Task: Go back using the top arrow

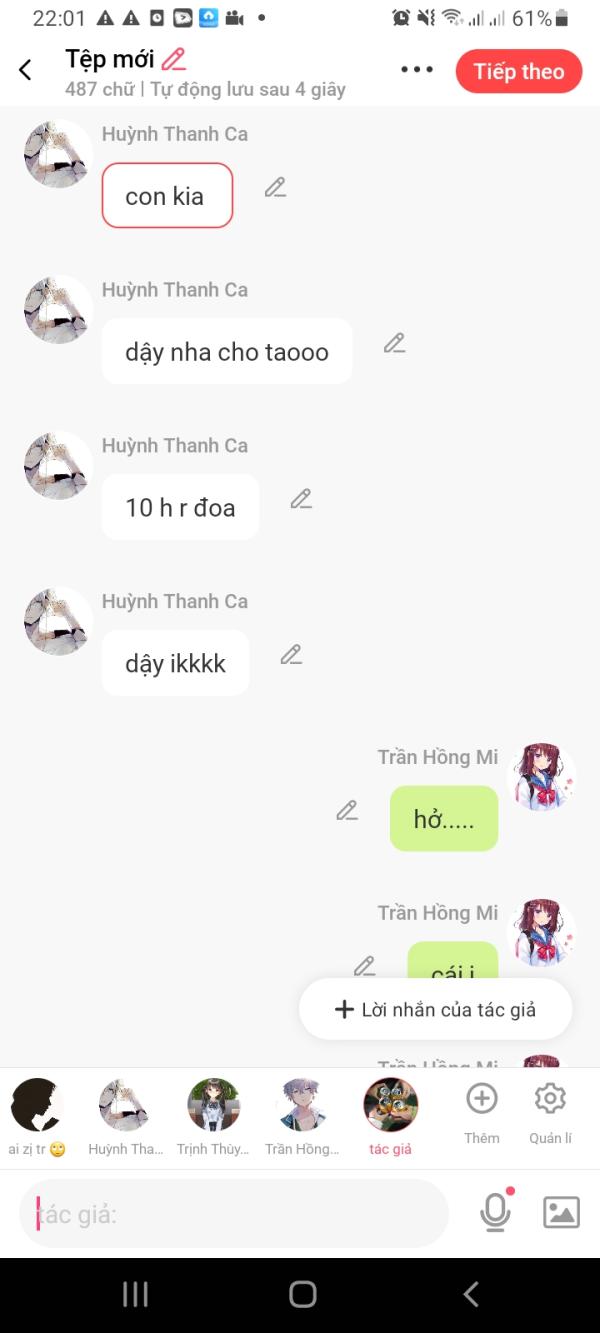Action: 26,70
